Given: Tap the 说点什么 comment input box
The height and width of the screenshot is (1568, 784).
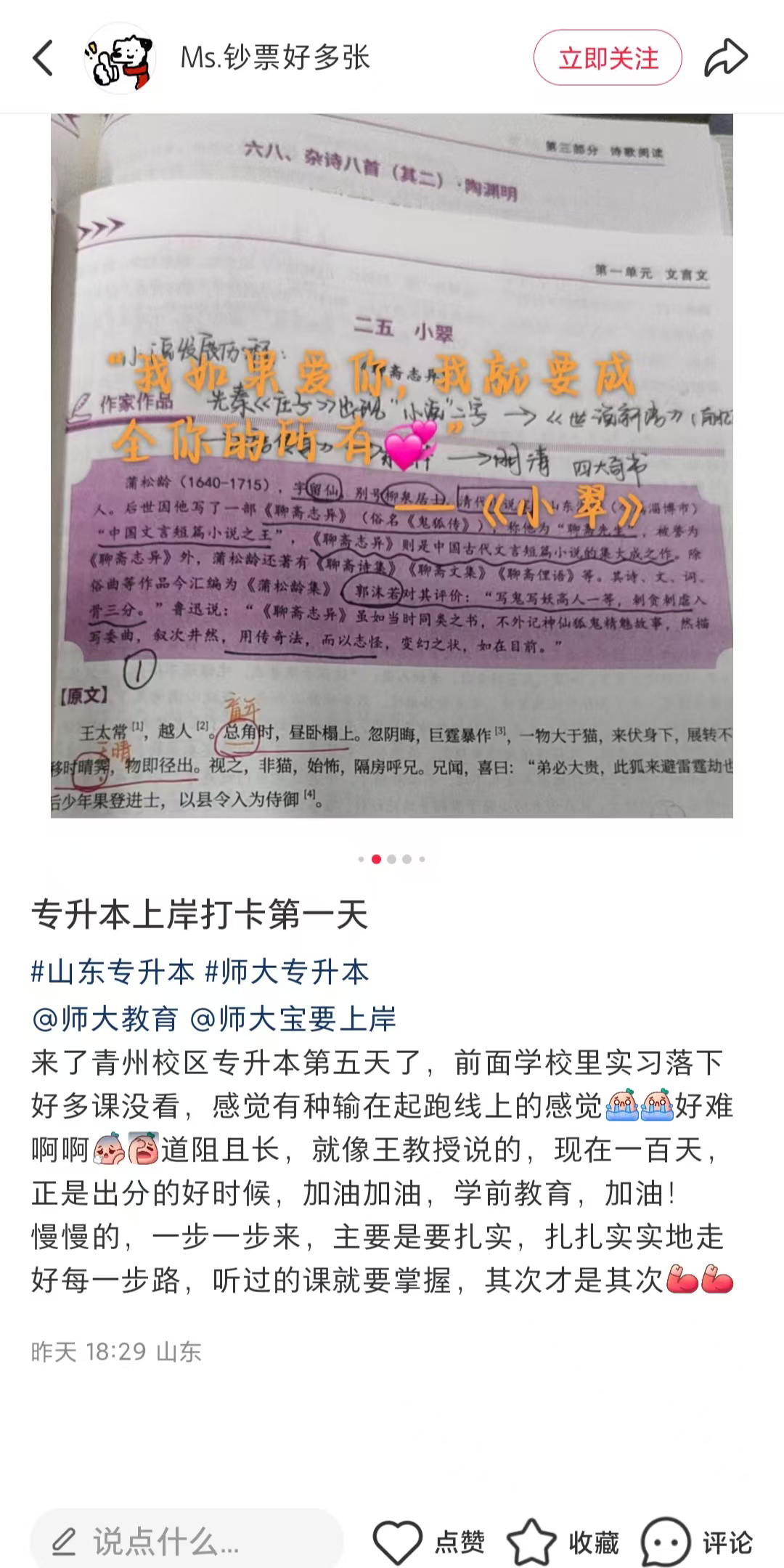Looking at the screenshot, I should [x=187, y=1541].
